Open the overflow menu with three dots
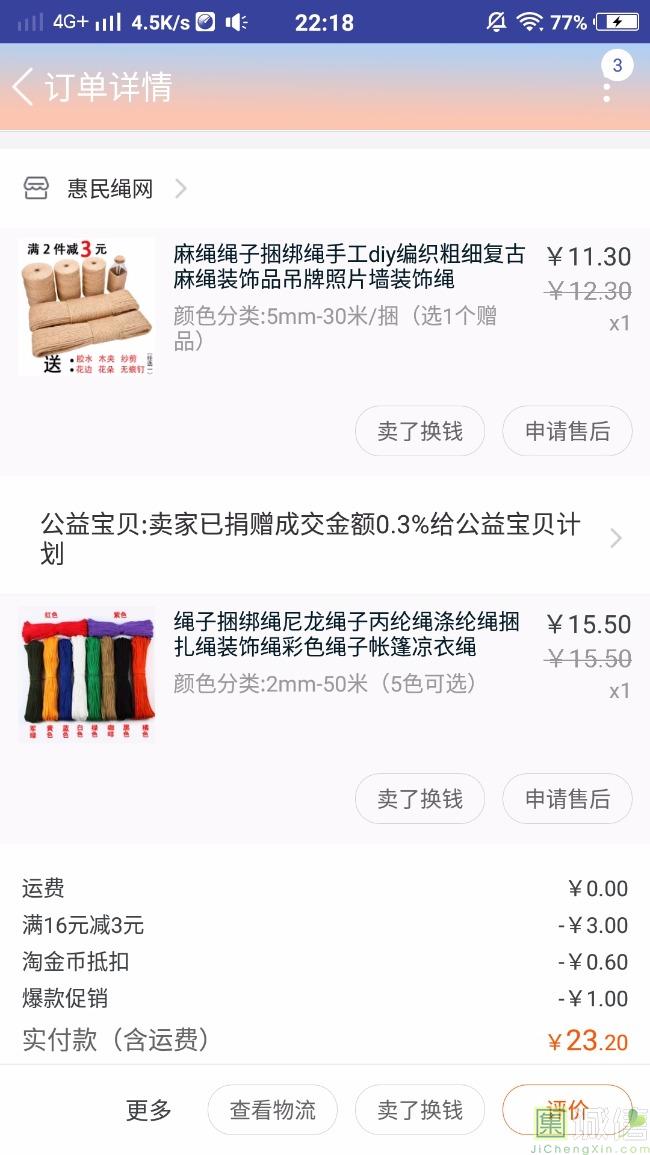 (607, 88)
